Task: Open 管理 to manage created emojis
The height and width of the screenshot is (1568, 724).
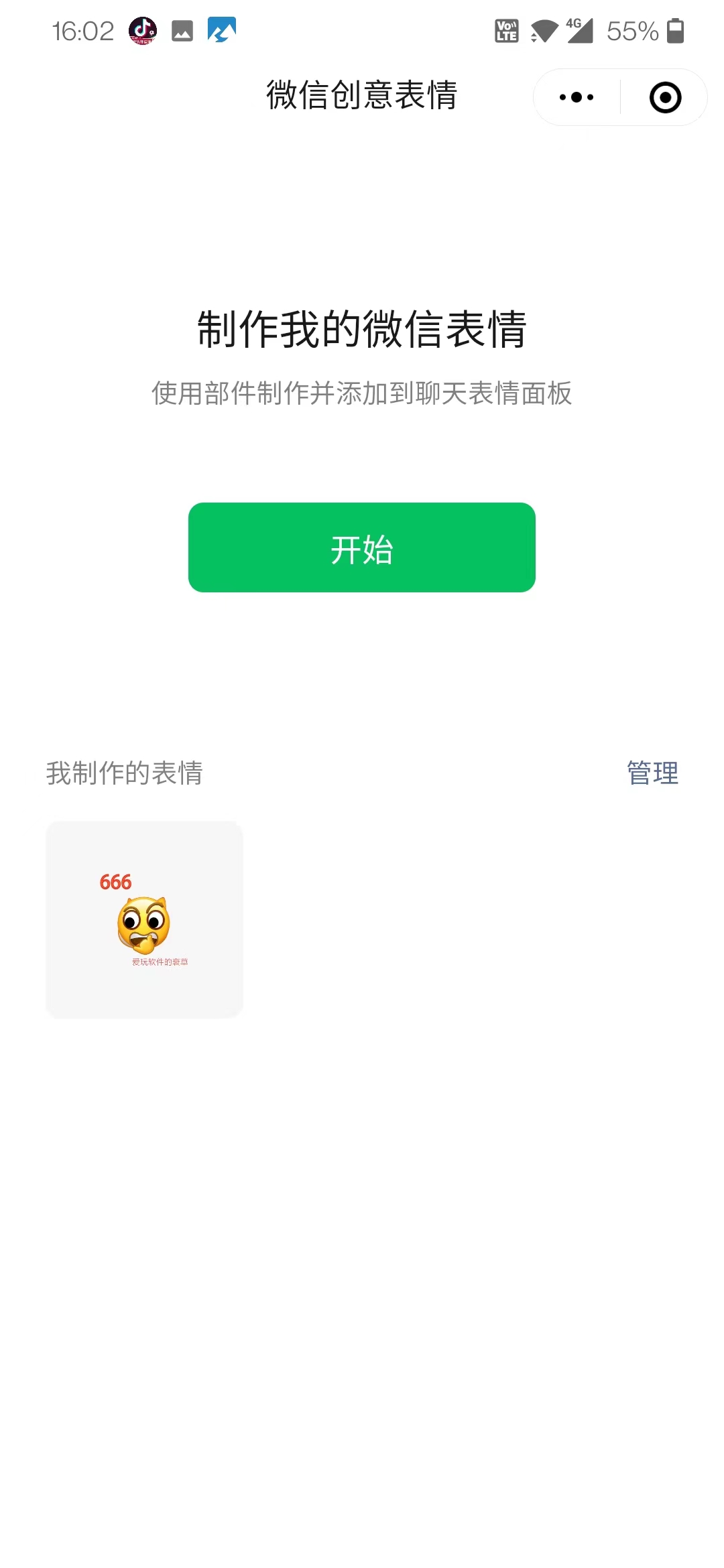Action: pyautogui.click(x=652, y=774)
